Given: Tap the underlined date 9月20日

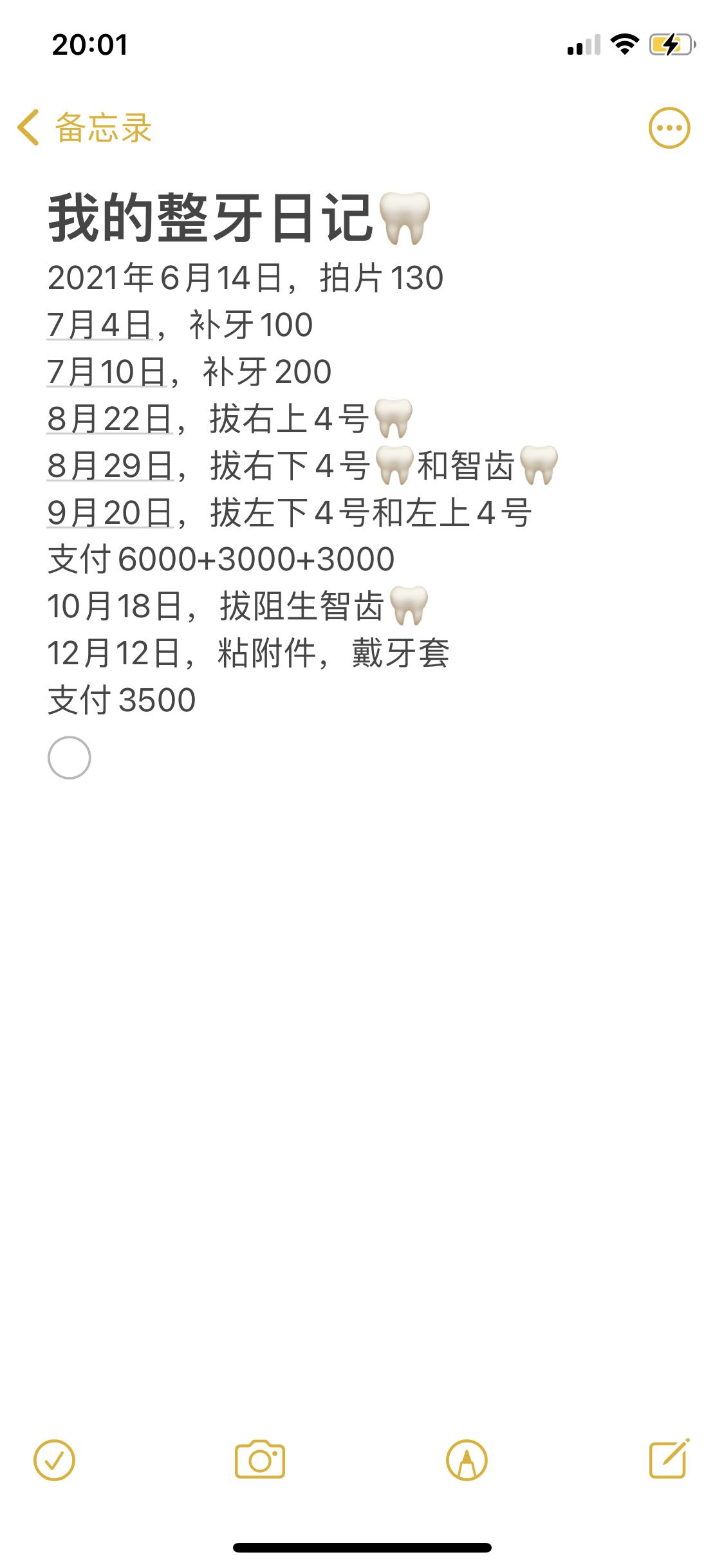Looking at the screenshot, I should (111, 512).
